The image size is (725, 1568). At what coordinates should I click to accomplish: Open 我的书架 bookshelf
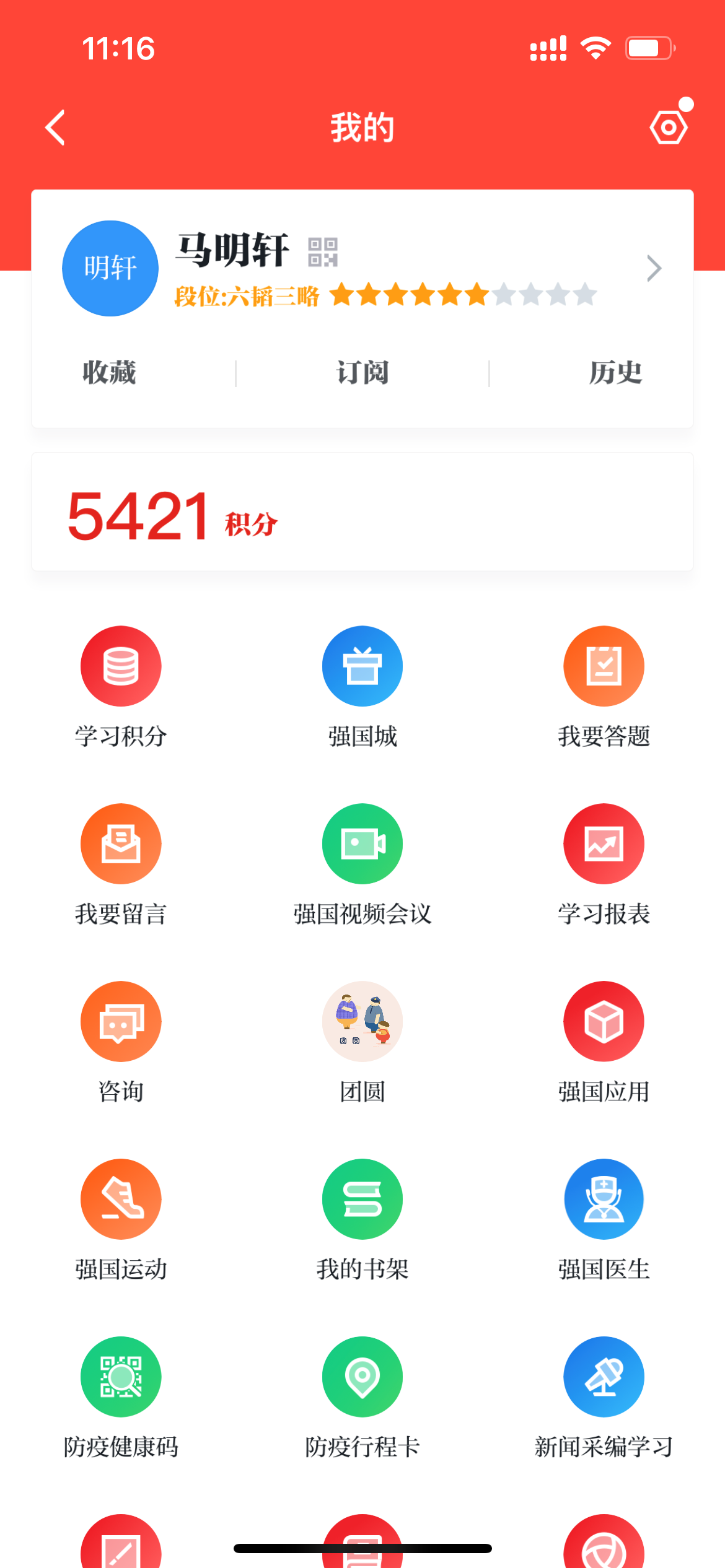point(362,1200)
